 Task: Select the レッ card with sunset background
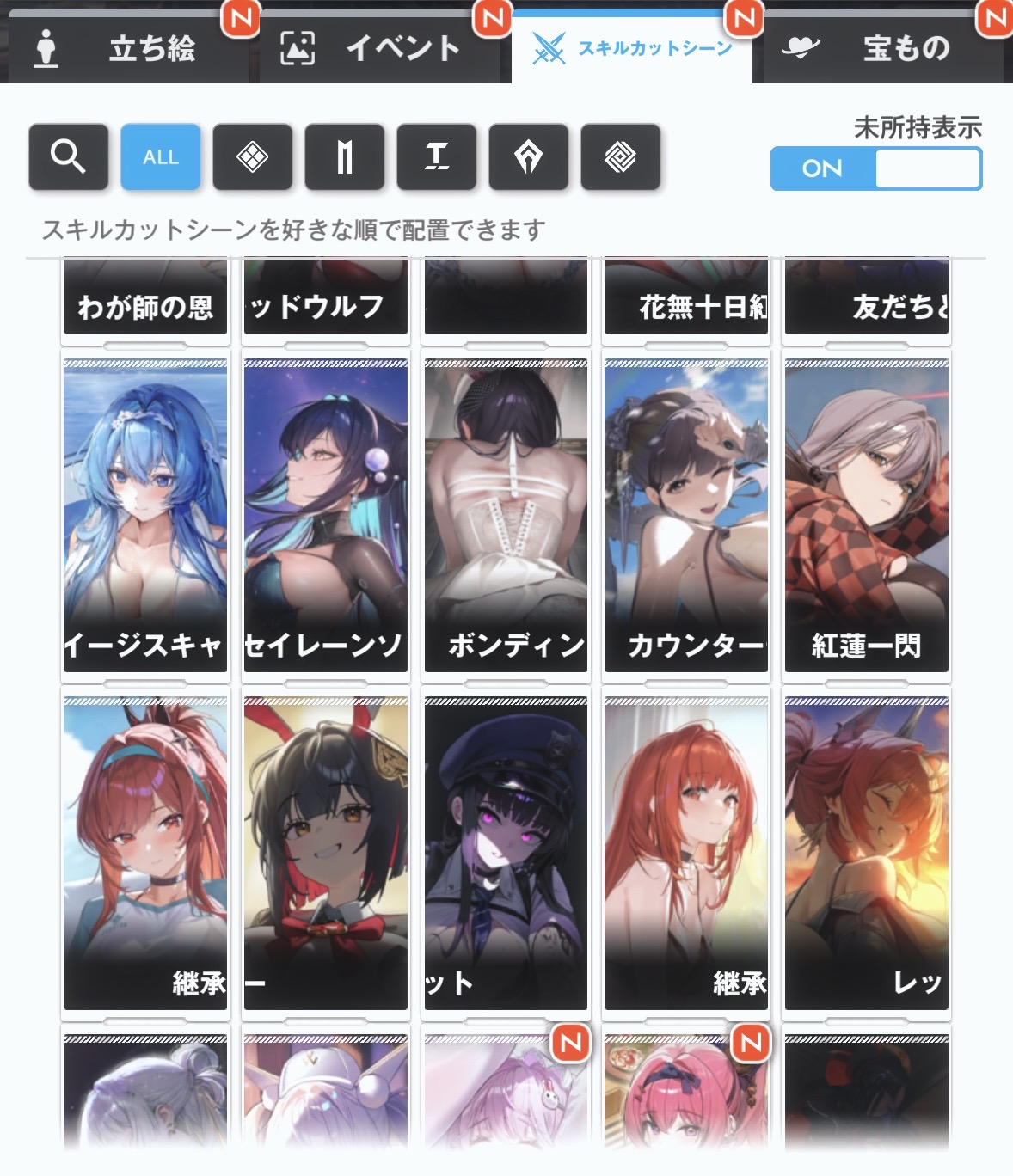(867, 853)
